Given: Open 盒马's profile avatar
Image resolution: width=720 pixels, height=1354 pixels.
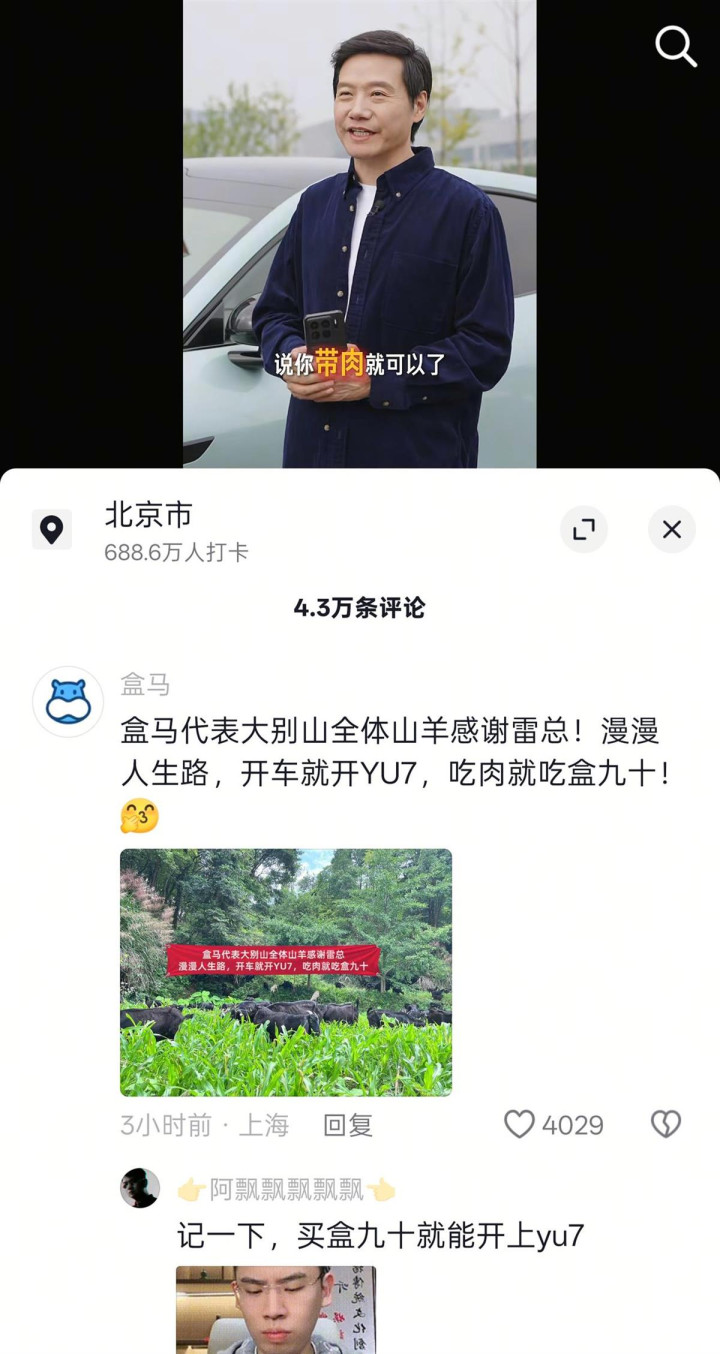Looking at the screenshot, I should pos(68,702).
